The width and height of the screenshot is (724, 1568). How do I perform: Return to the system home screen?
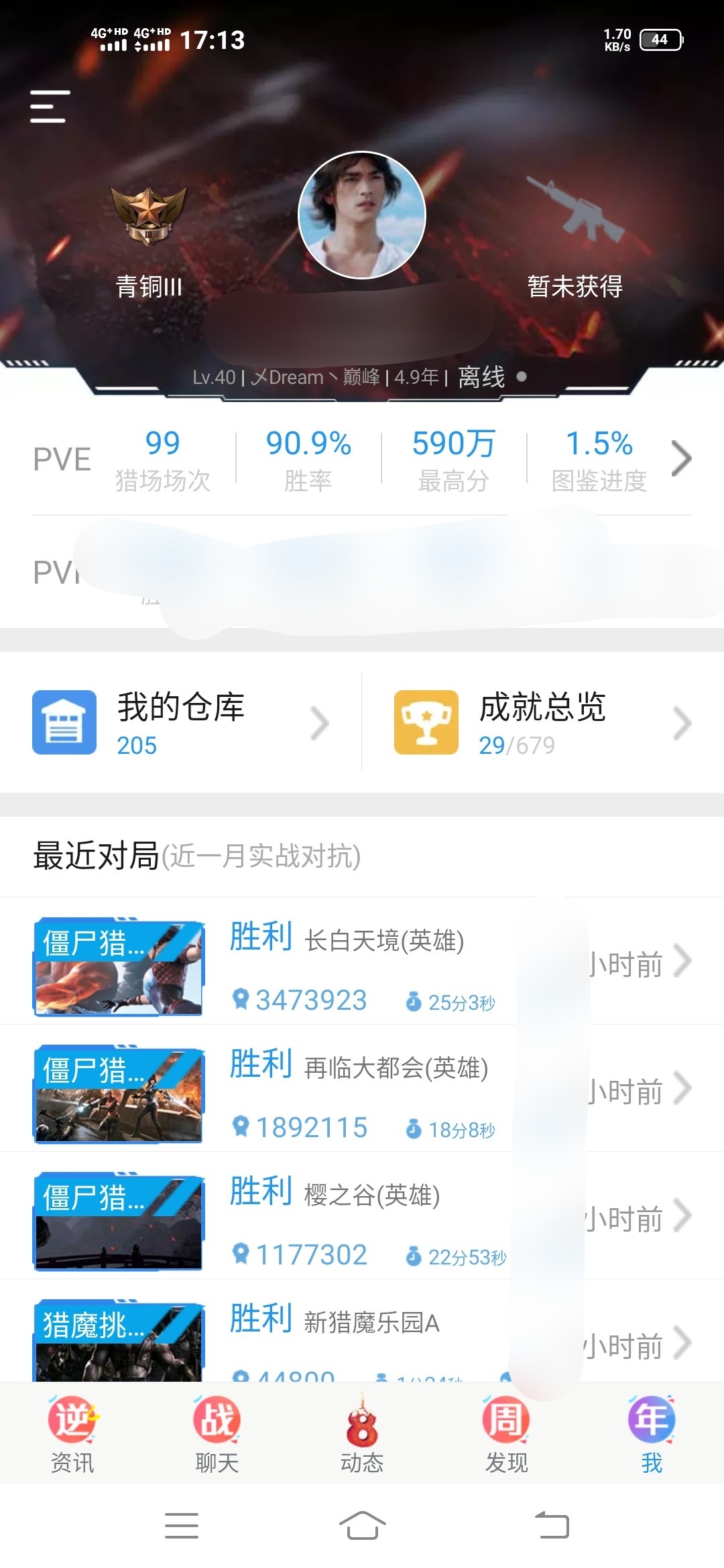point(362,1526)
